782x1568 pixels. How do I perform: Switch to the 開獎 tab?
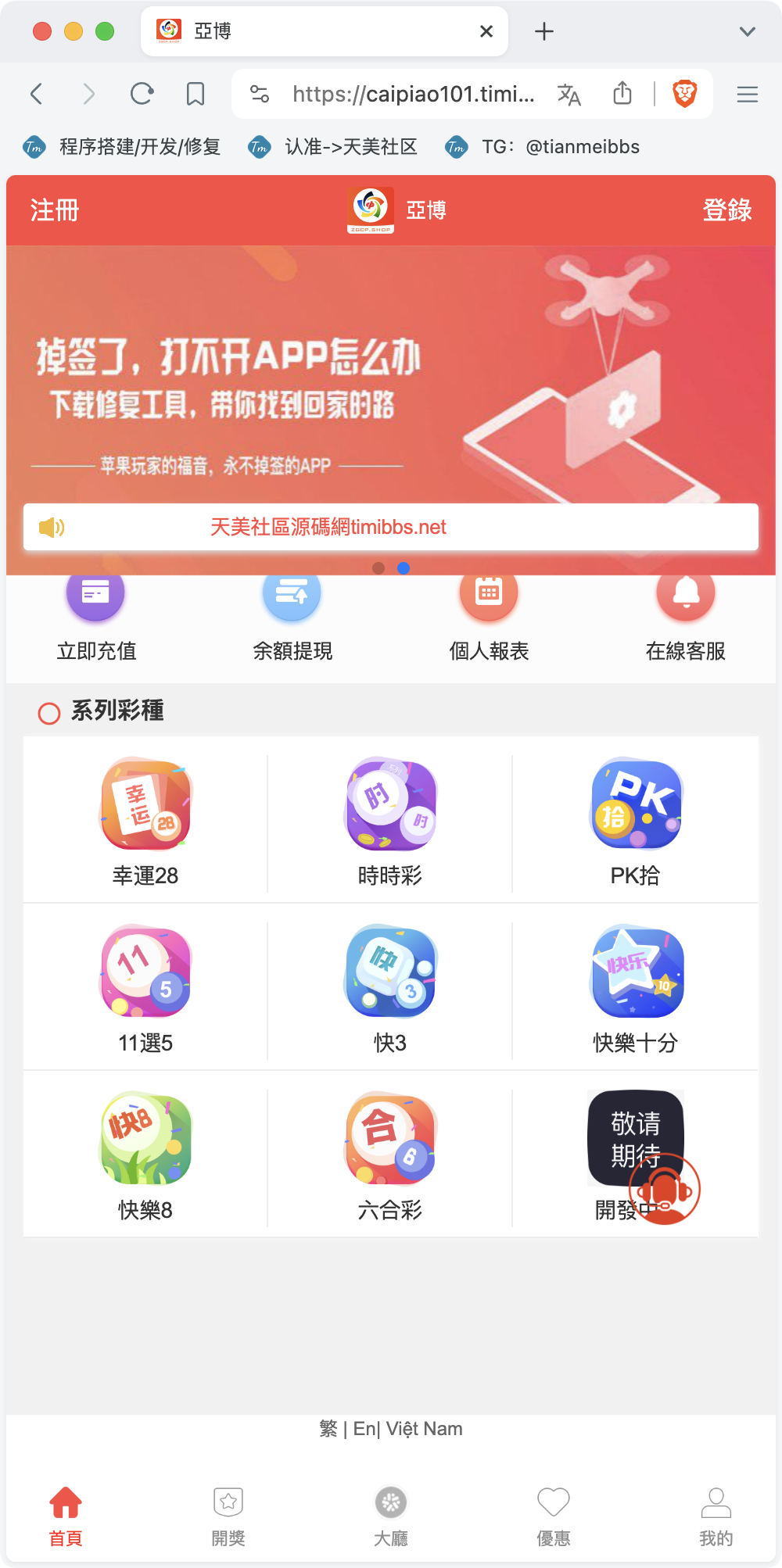pyautogui.click(x=228, y=1516)
